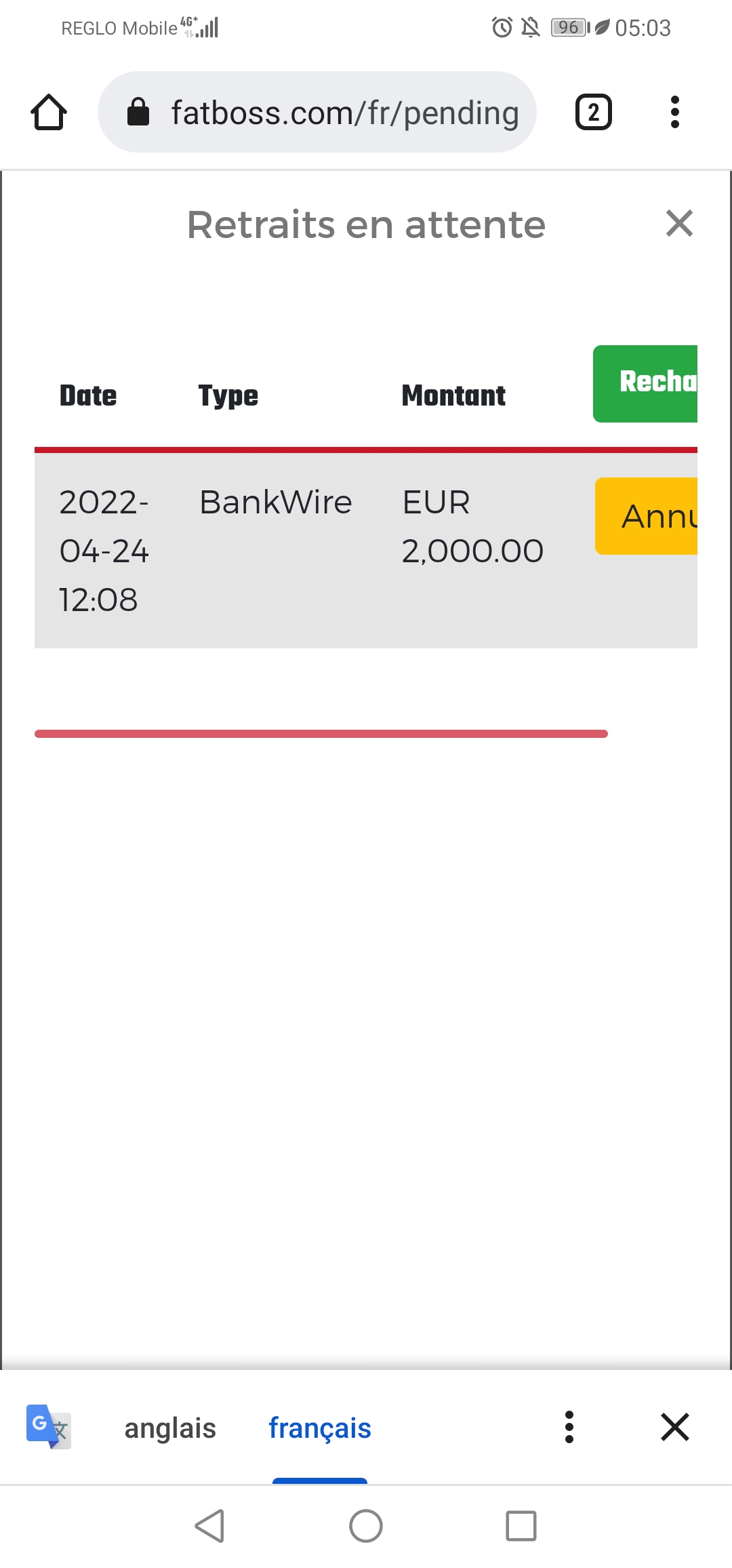Tap the fatboss.com address bar
Viewport: 732px width, 1568px height.
(x=317, y=112)
